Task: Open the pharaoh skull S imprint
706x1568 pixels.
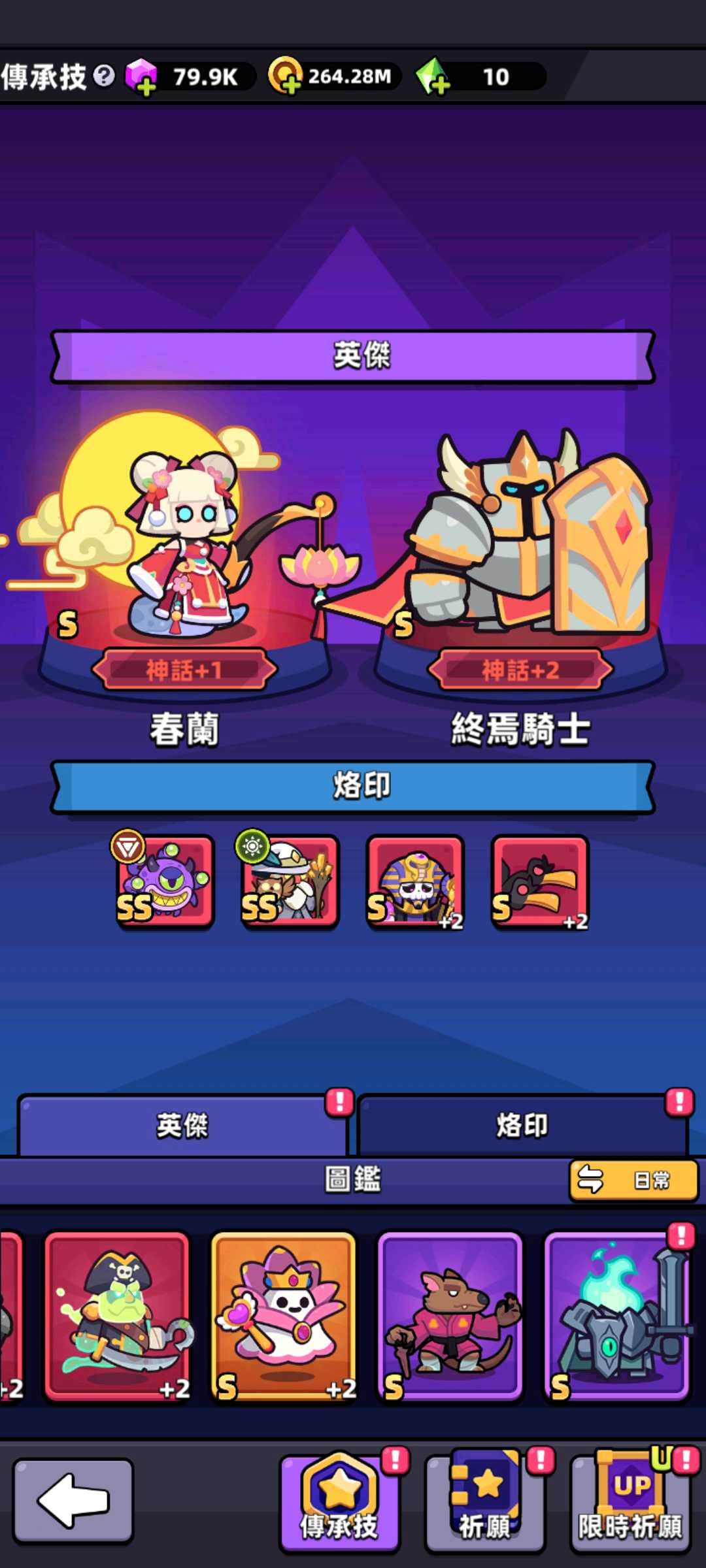Action: pyautogui.click(x=415, y=881)
